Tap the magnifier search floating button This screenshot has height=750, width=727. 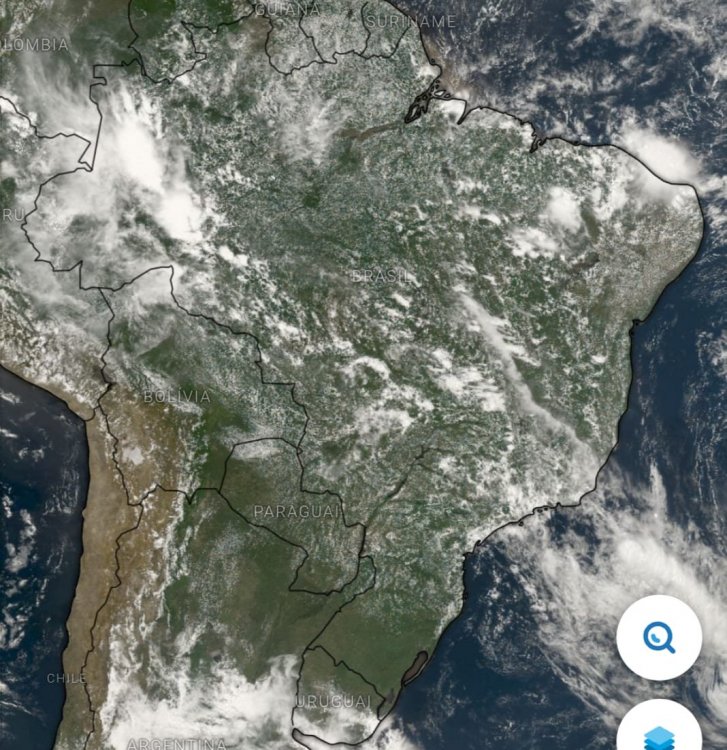pyautogui.click(x=659, y=637)
